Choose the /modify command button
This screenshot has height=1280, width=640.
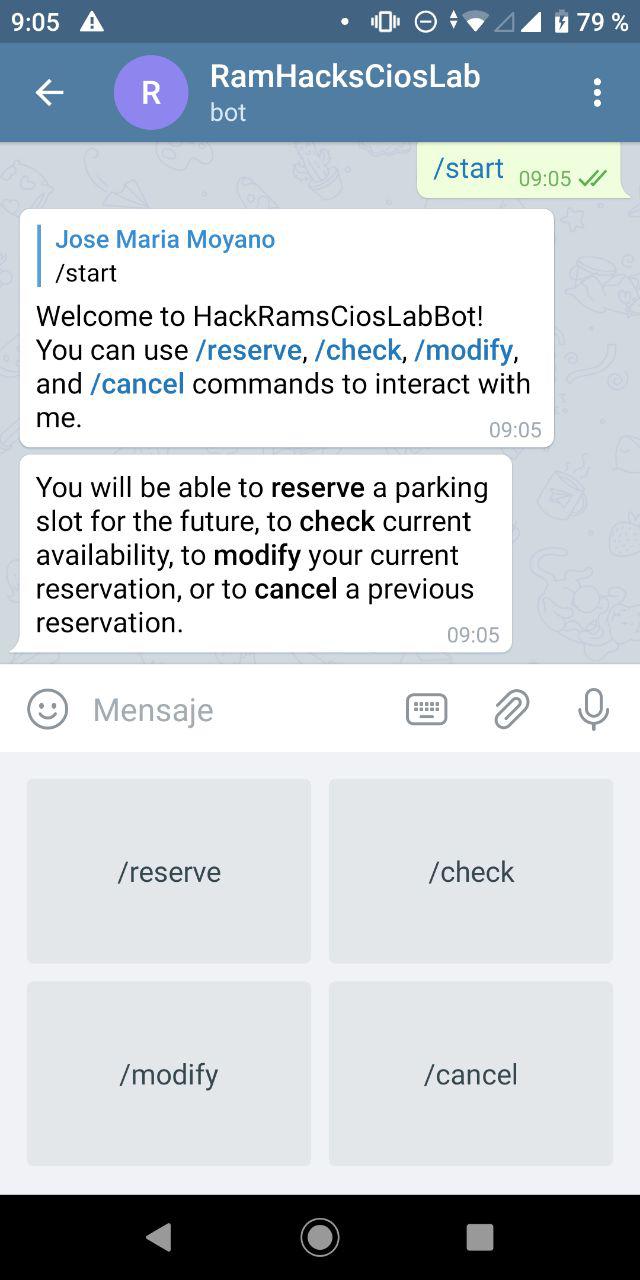pyautogui.click(x=169, y=1074)
